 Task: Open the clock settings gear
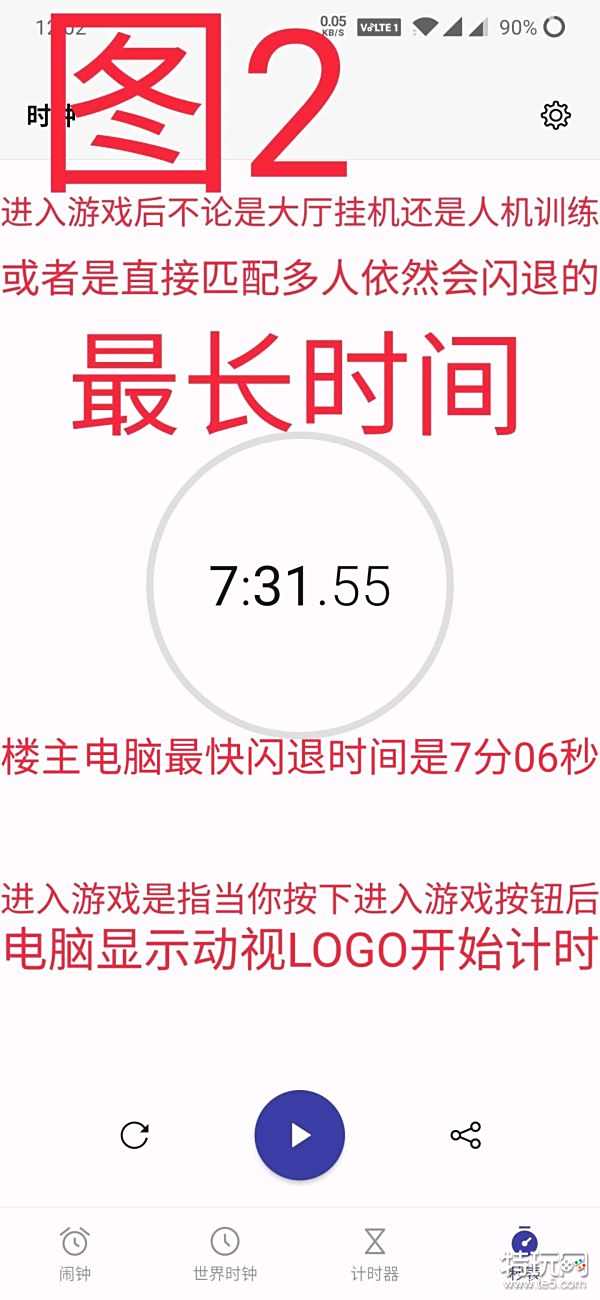point(555,115)
